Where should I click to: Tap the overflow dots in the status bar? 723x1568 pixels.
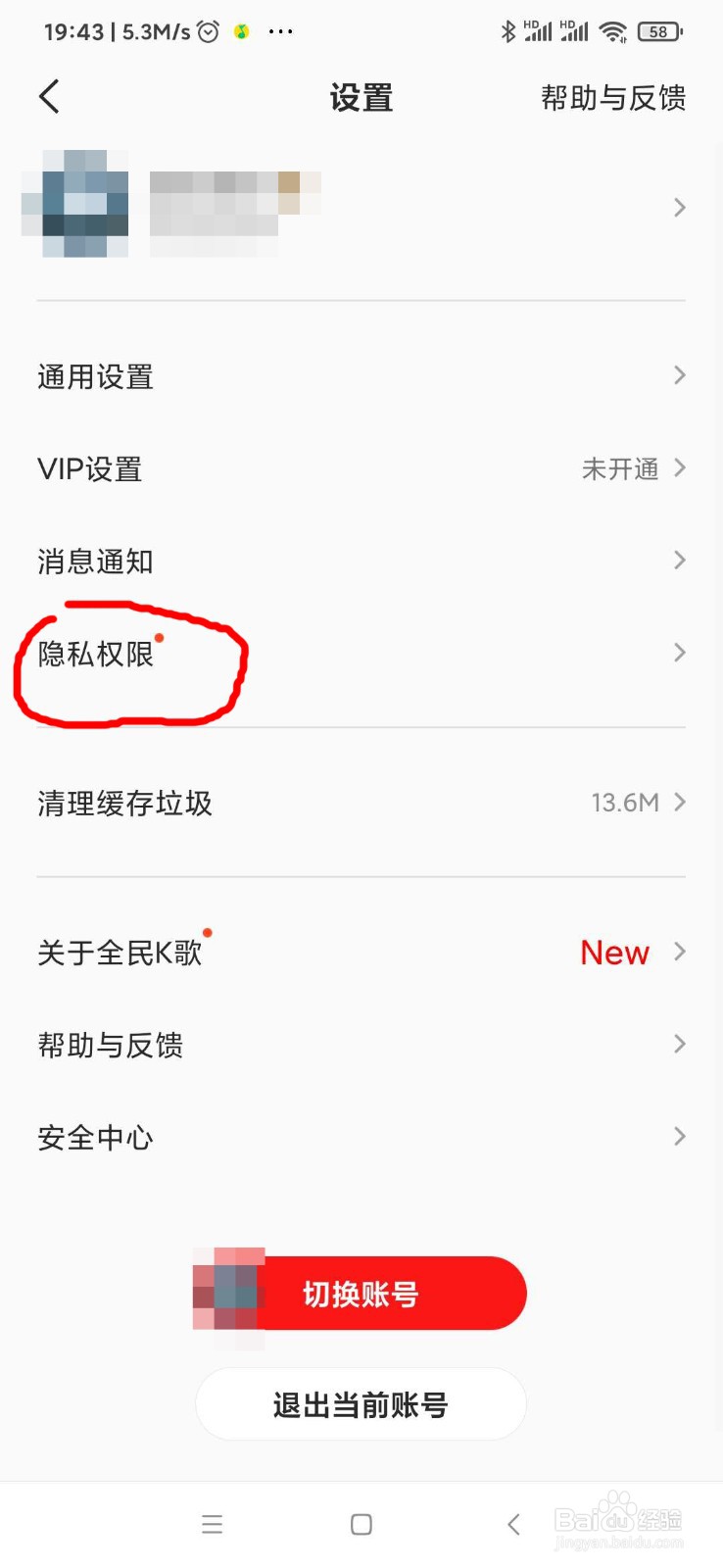pyautogui.click(x=280, y=30)
